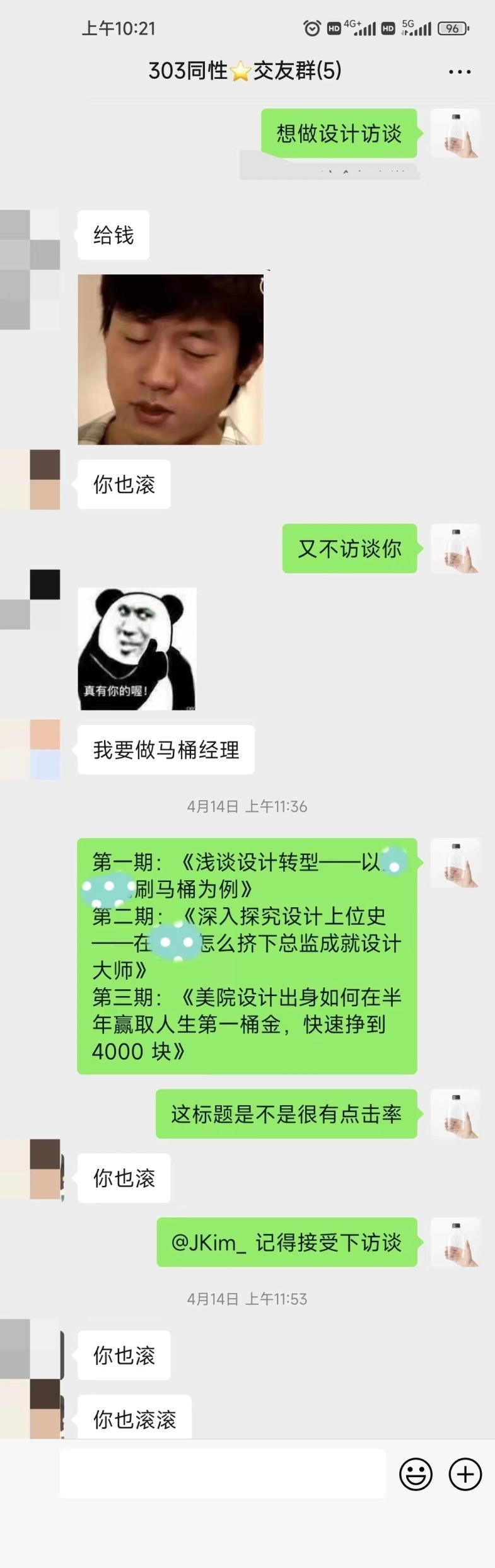Screen dimensions: 495x1568
Task: Open sender avatar beside 我要做马桶经理
Action: pyautogui.click(x=30, y=749)
